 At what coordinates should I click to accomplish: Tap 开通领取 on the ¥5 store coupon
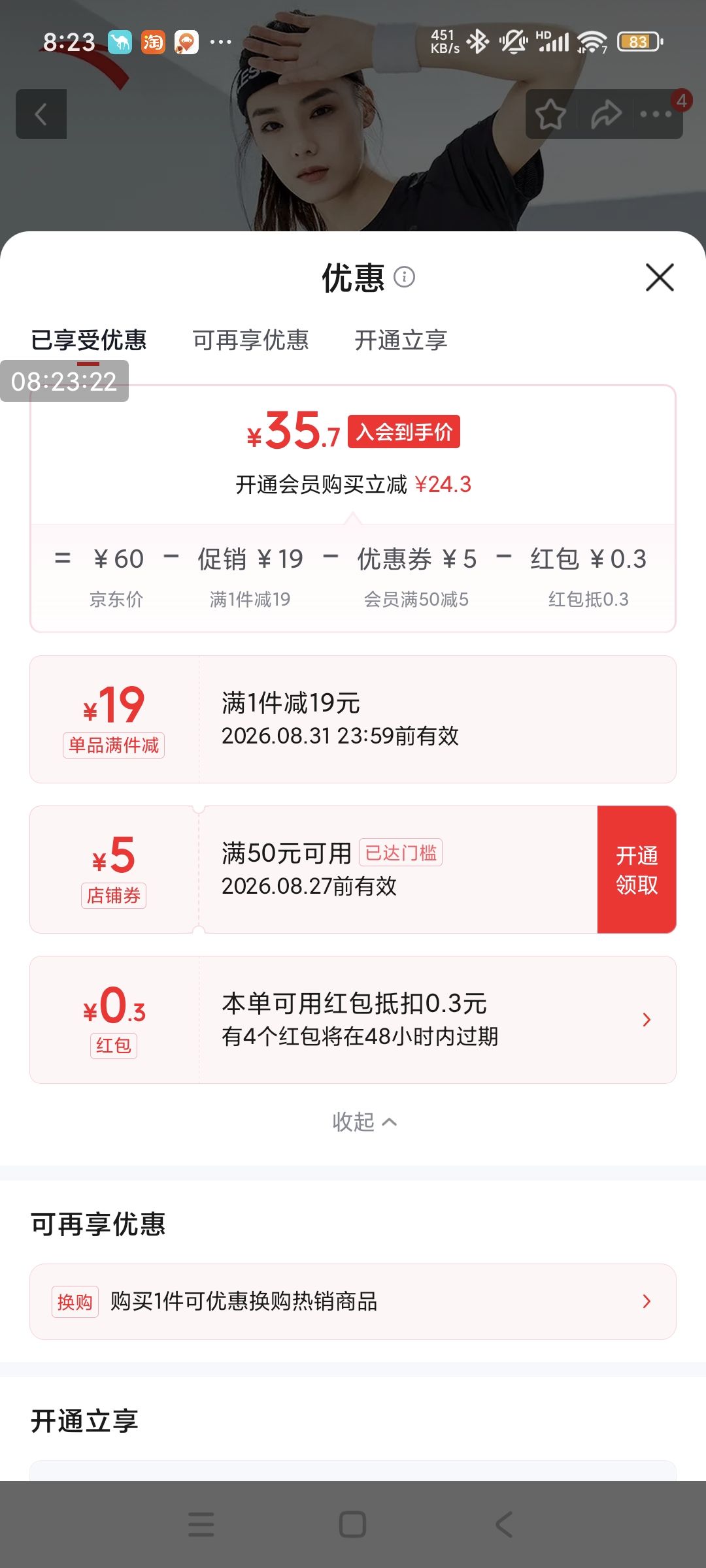[637, 870]
